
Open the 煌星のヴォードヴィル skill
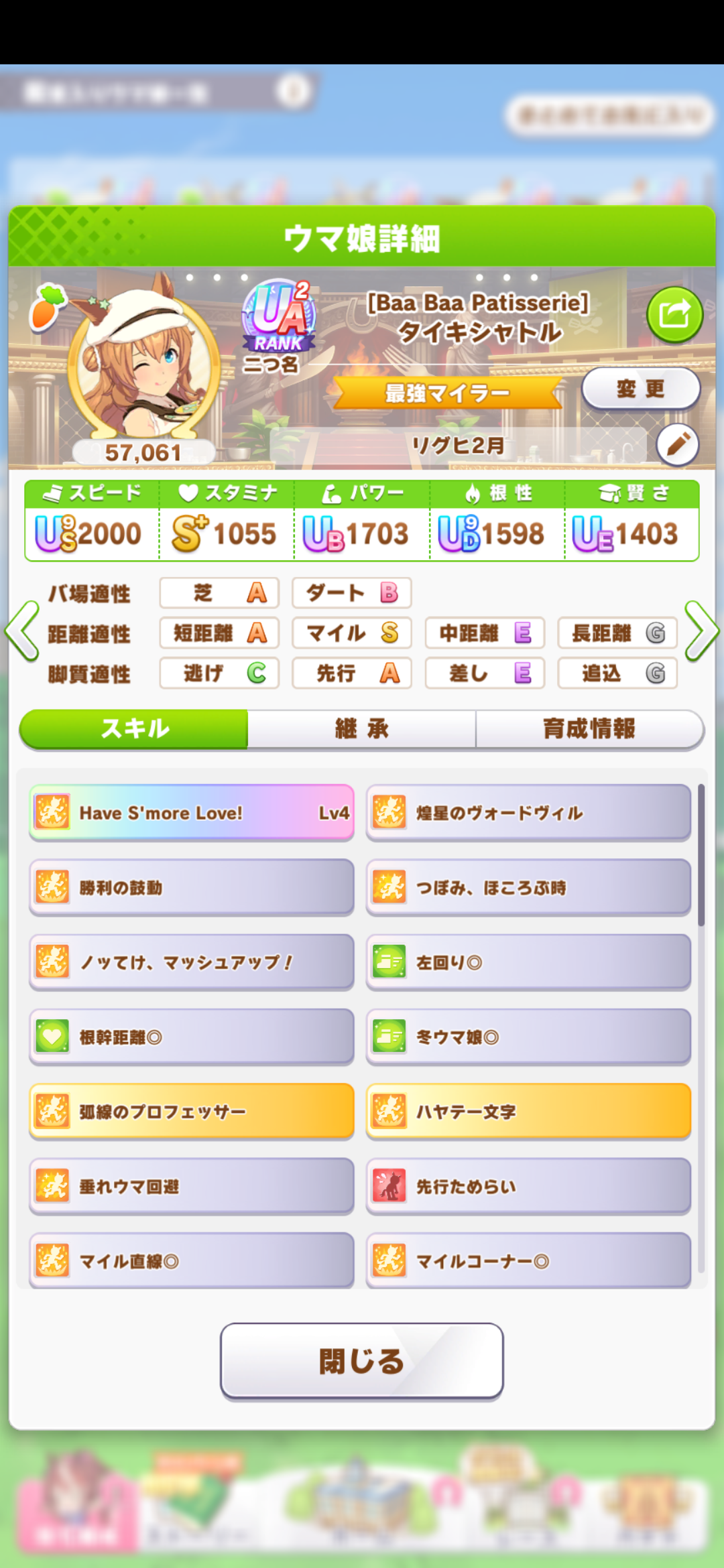528,813
